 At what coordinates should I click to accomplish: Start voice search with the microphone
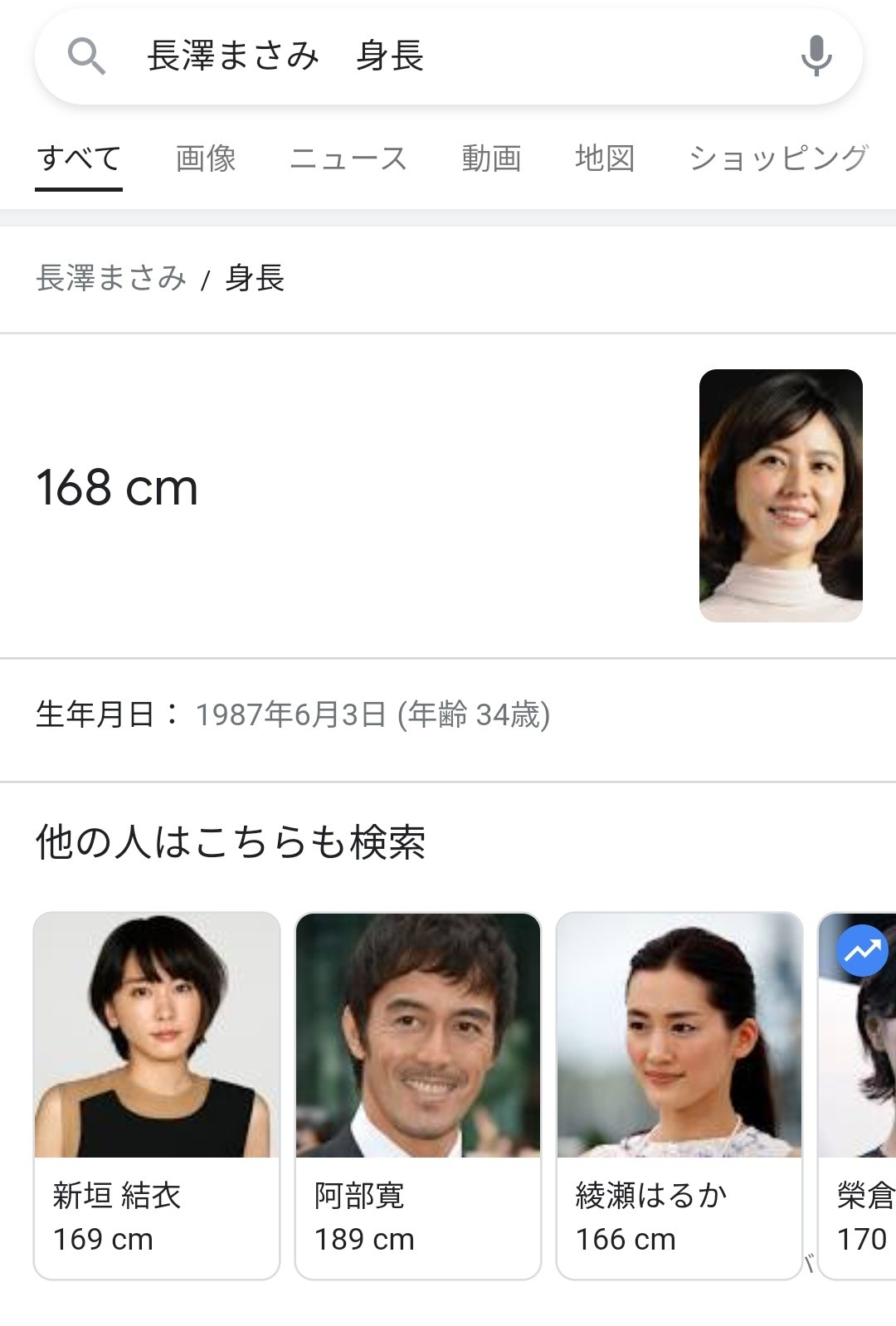click(x=816, y=56)
